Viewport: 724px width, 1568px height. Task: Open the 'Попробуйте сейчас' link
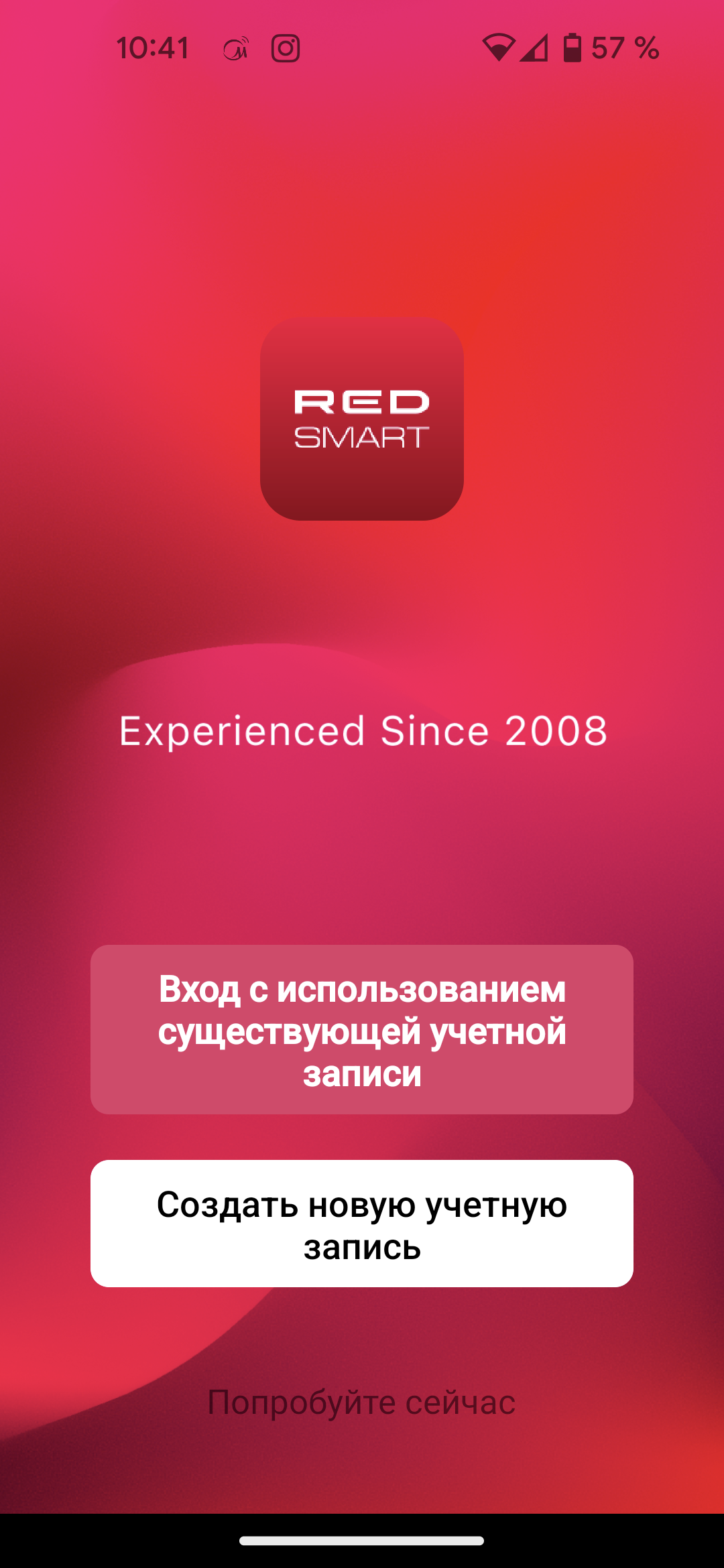[x=362, y=1402]
